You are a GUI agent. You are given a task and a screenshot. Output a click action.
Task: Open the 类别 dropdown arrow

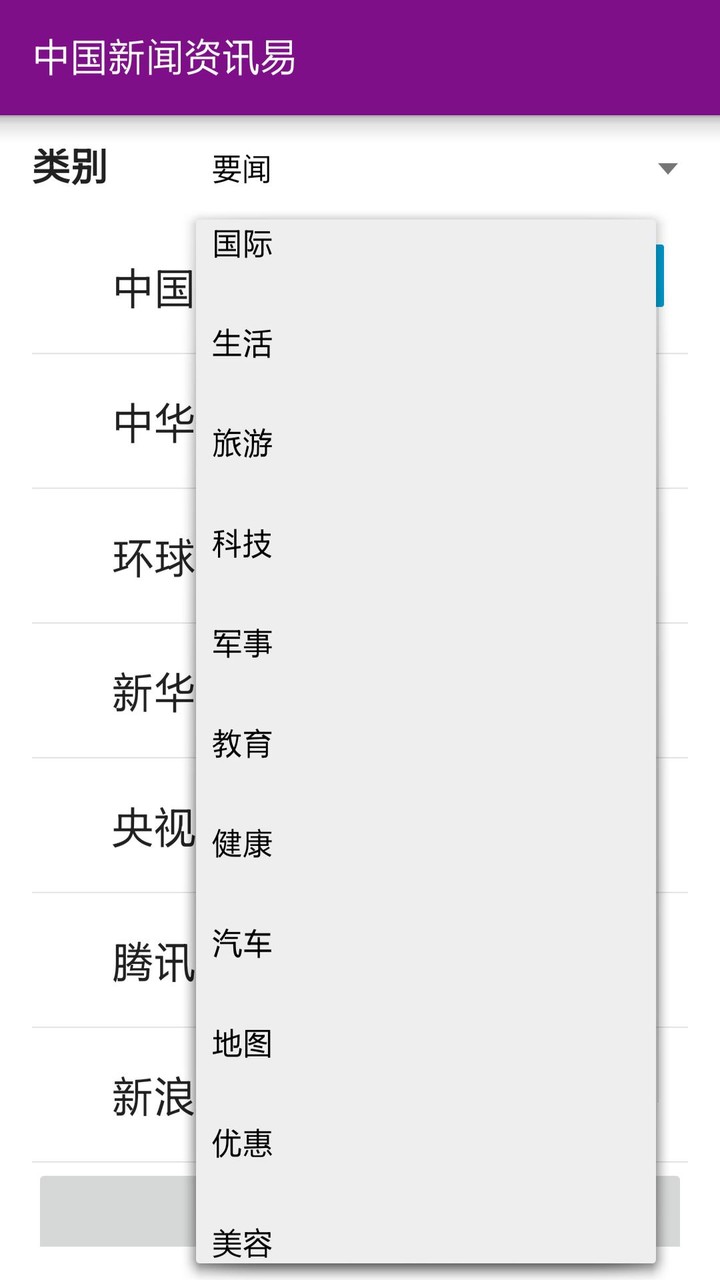(668, 170)
